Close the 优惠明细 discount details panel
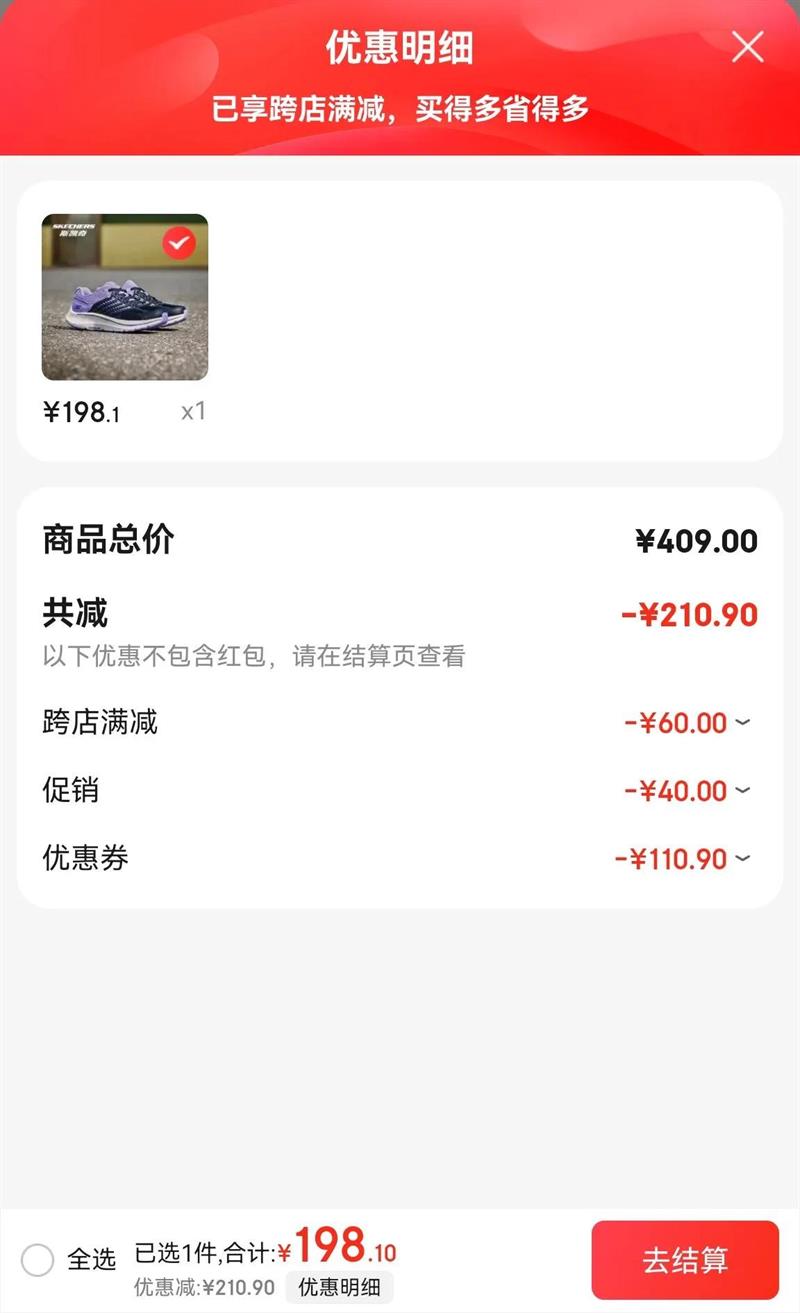Image resolution: width=800 pixels, height=1313 pixels. click(747, 47)
